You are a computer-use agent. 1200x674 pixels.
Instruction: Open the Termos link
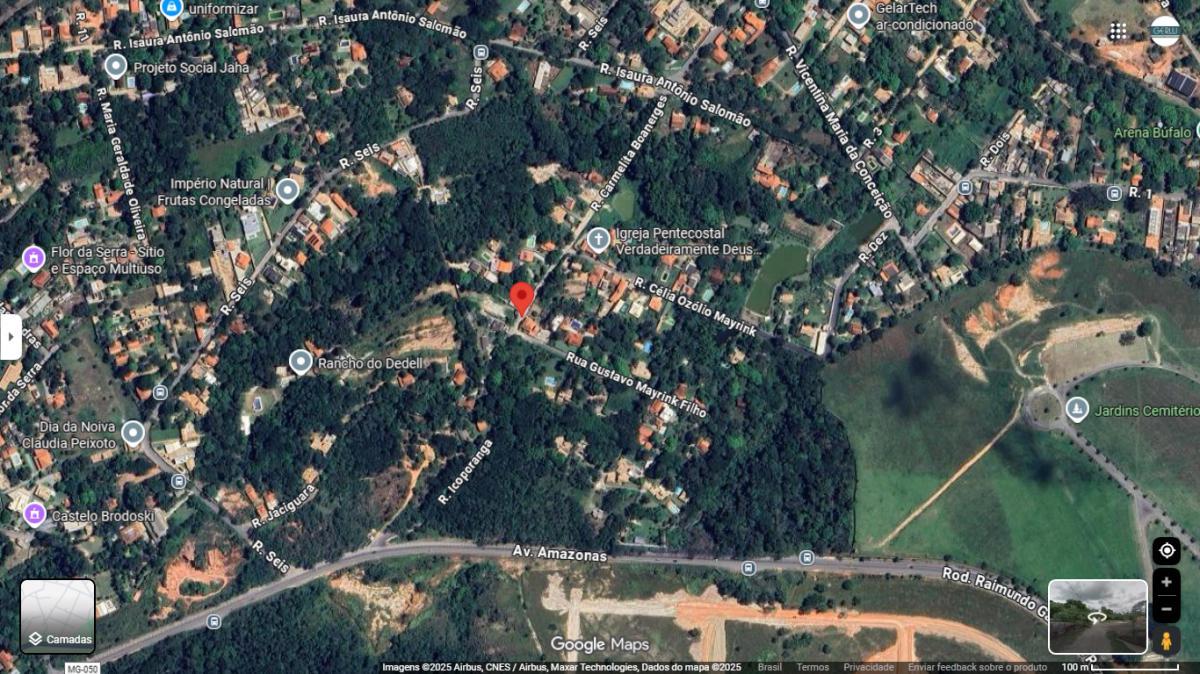tap(812, 667)
